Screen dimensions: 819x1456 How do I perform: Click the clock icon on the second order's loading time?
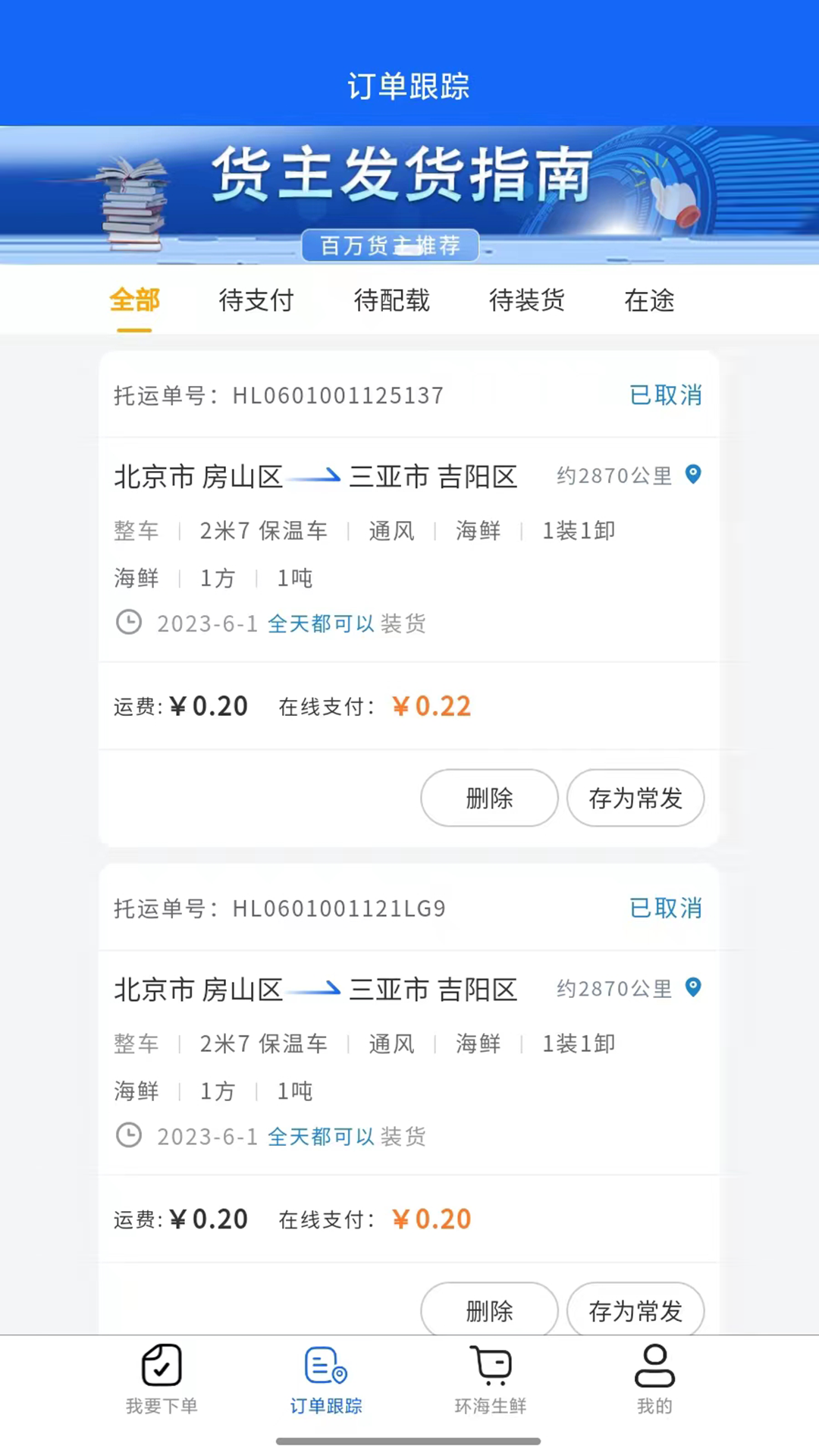(129, 1135)
